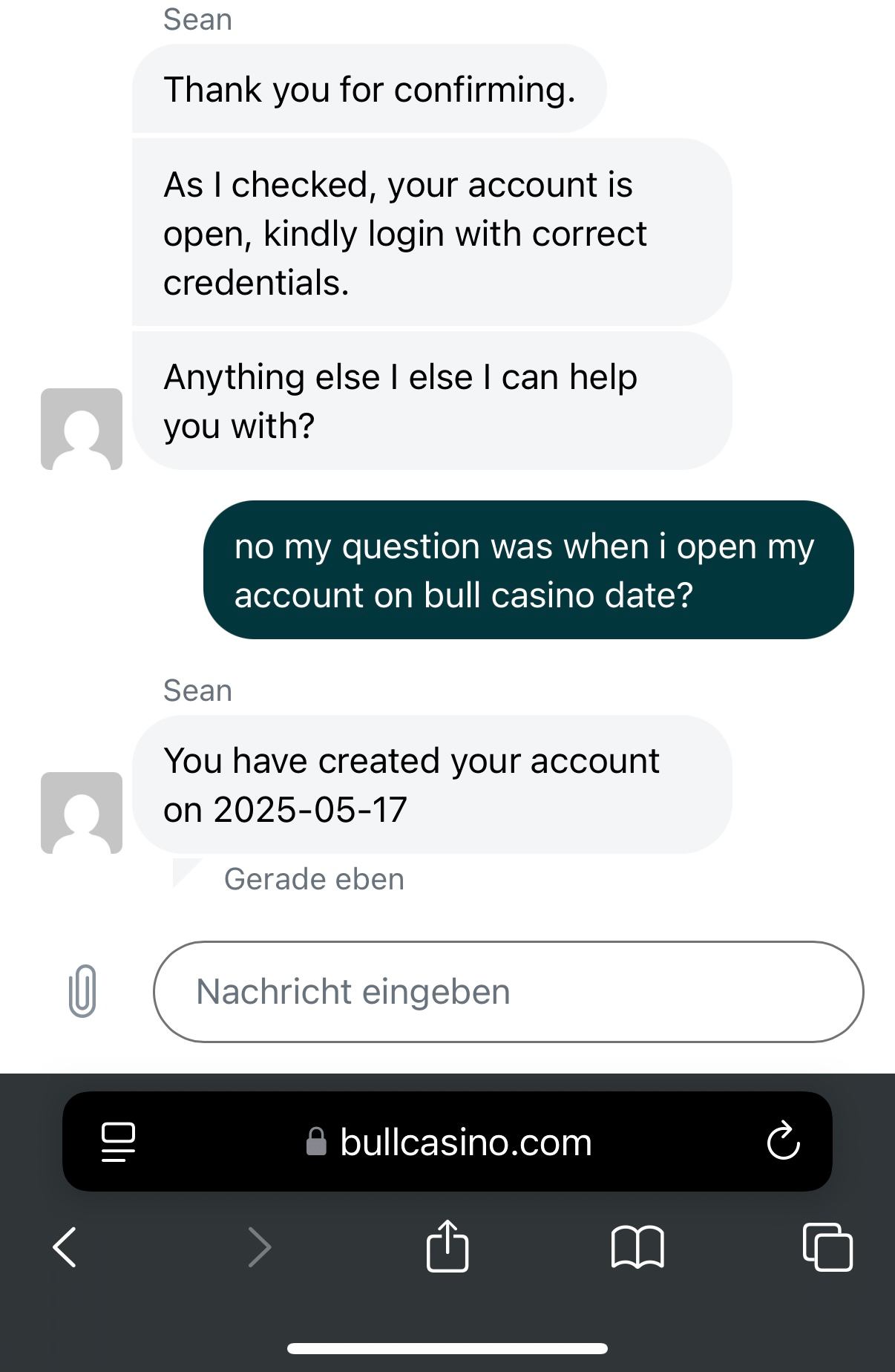The height and width of the screenshot is (1372, 895).
Task: Focus the Nachricht eingeben message field
Action: click(508, 992)
